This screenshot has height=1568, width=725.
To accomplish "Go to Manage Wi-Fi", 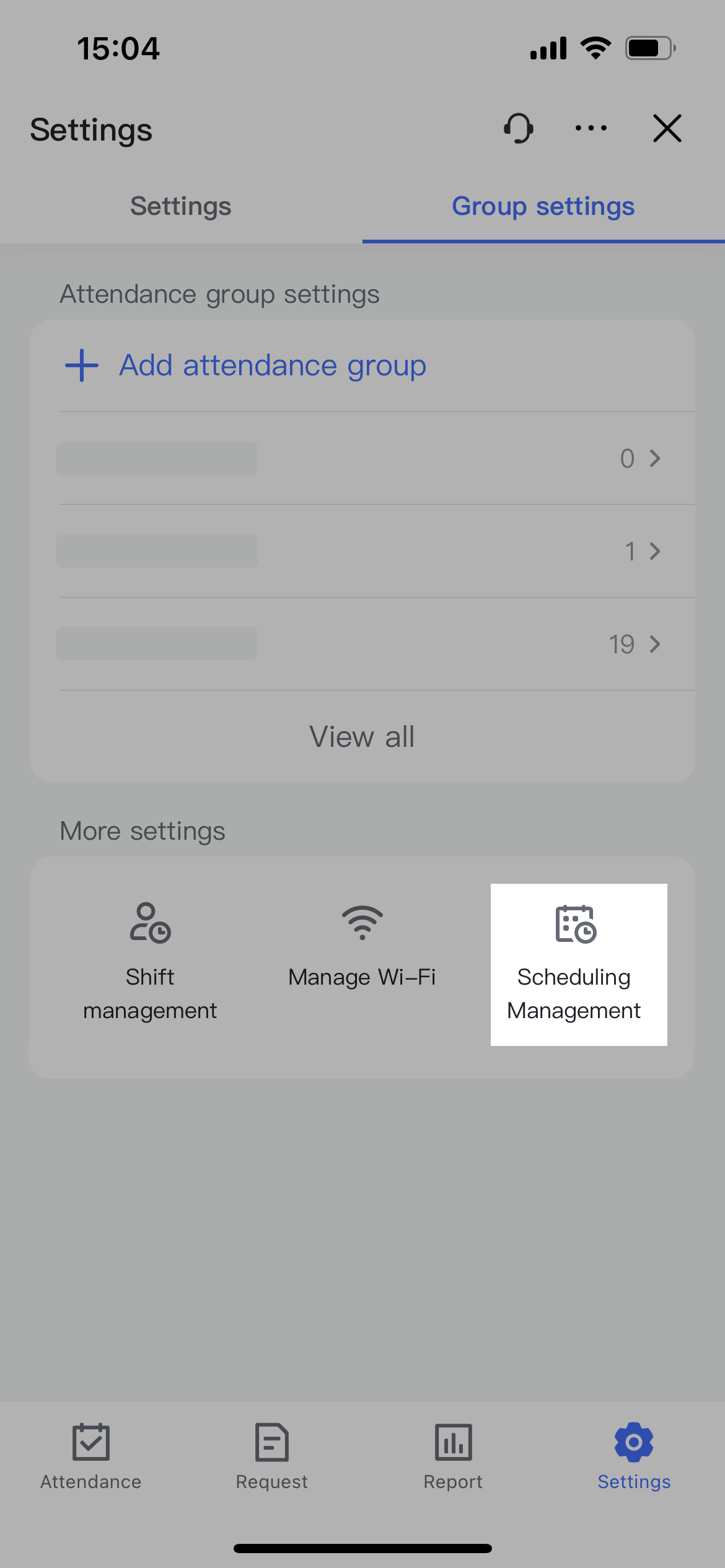I will (362, 947).
